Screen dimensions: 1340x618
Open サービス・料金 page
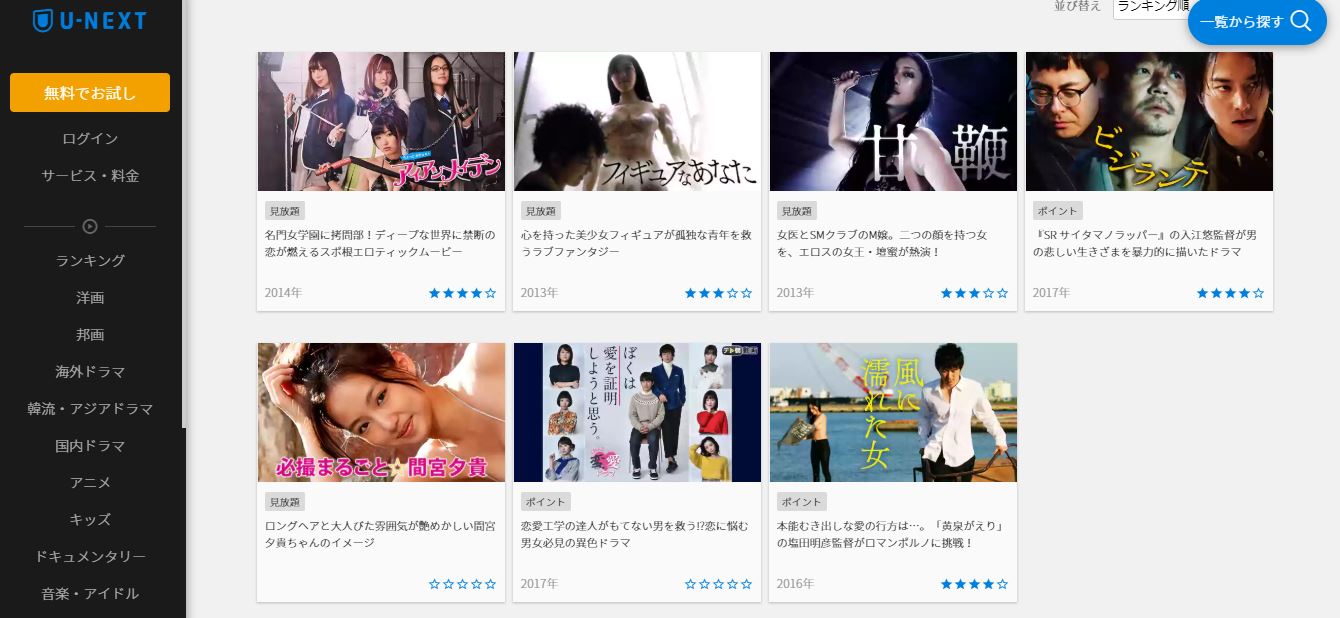[90, 175]
